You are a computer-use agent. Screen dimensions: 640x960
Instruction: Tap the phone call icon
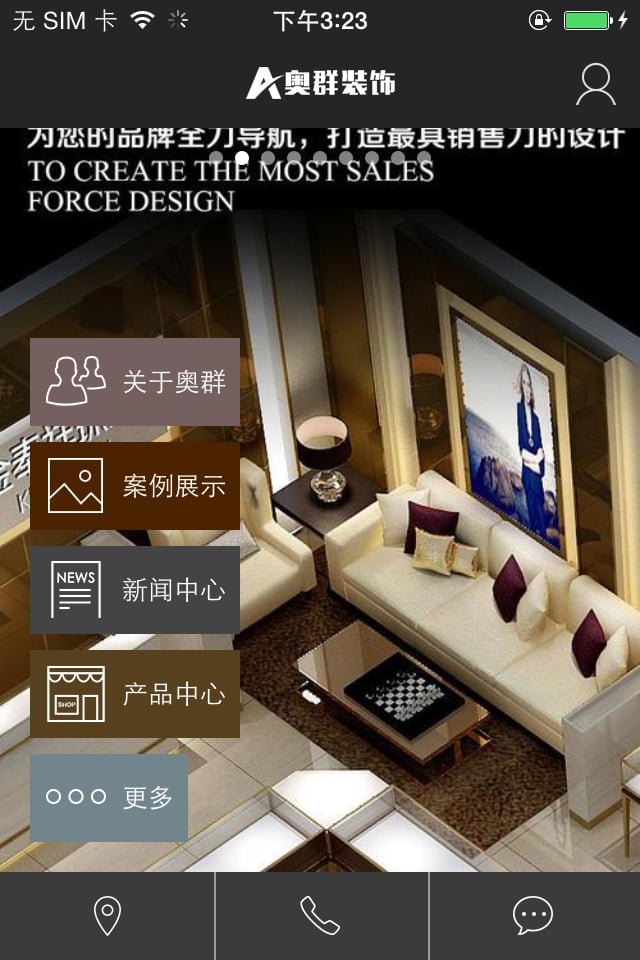(320, 916)
